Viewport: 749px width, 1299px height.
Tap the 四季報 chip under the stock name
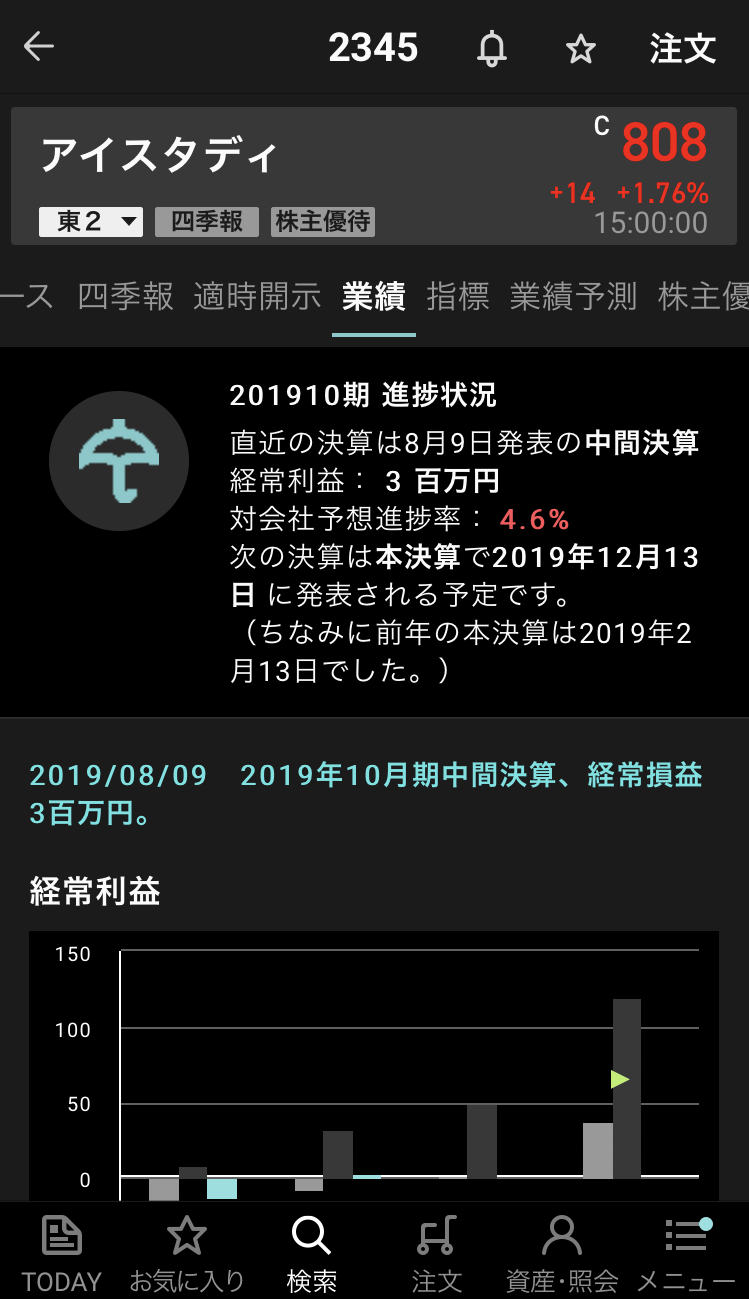(207, 221)
